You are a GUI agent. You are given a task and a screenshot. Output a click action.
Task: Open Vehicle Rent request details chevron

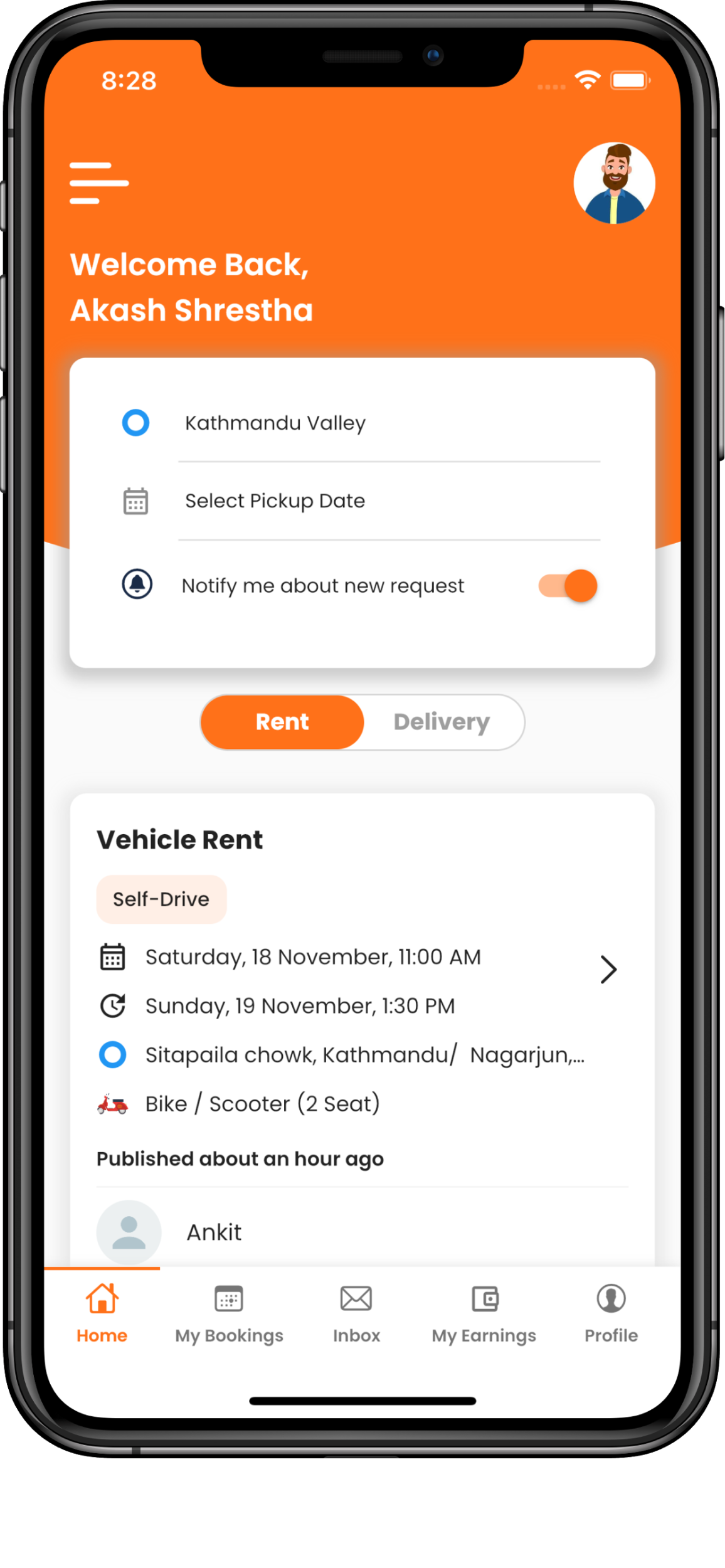tap(608, 970)
